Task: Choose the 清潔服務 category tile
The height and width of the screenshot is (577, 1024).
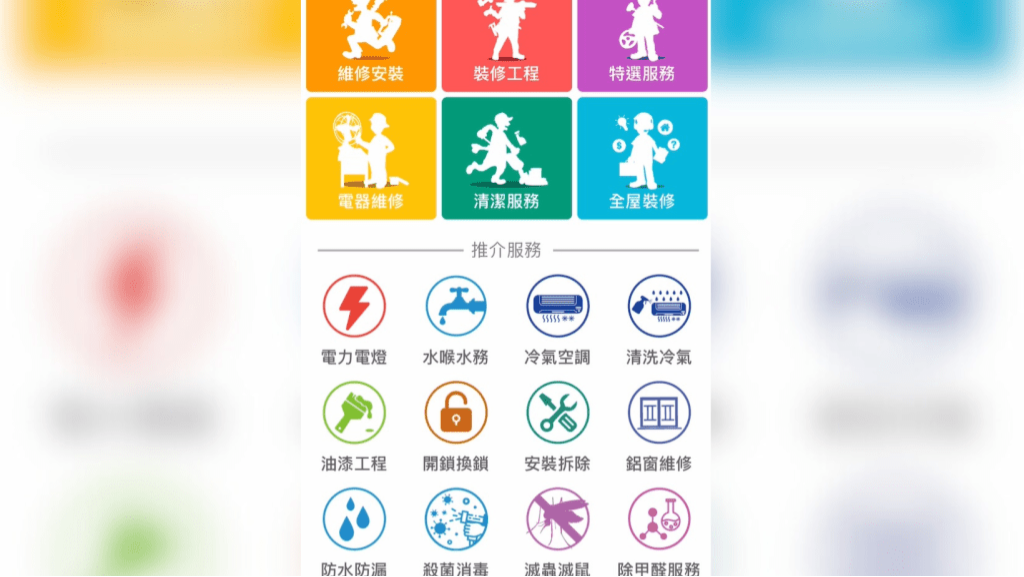Action: [506, 158]
